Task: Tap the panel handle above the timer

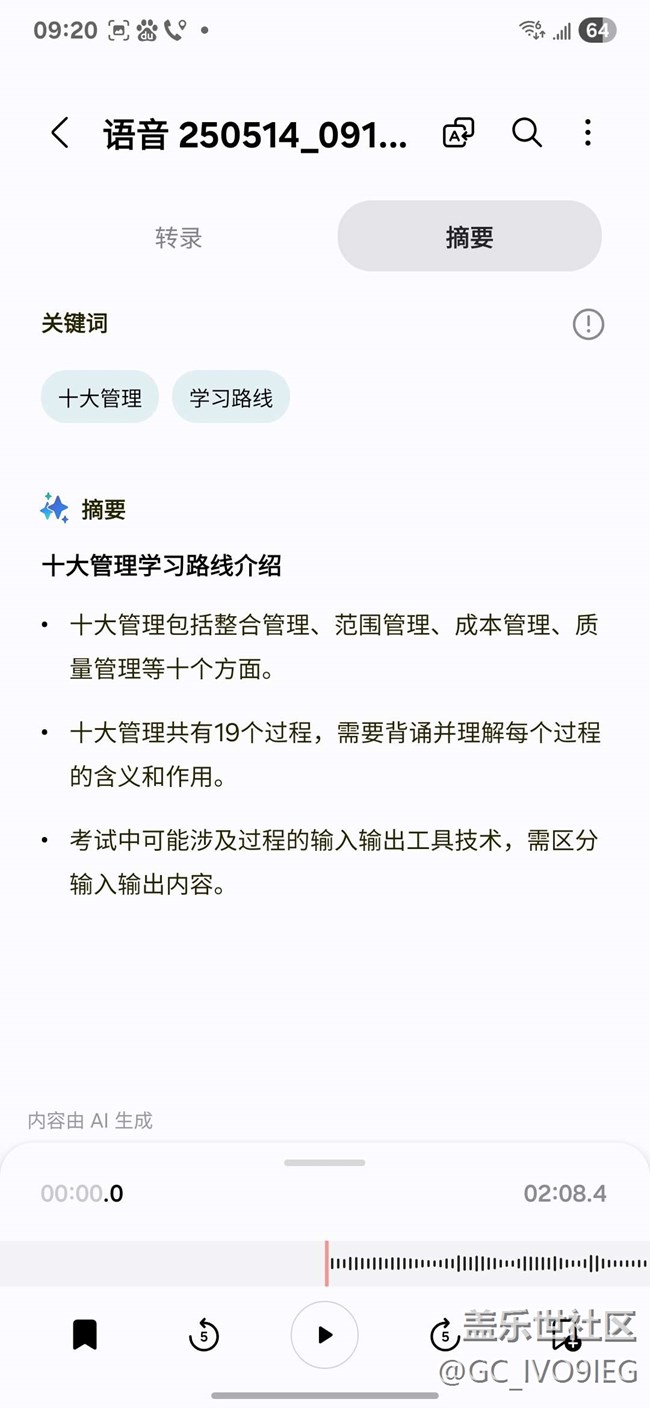Action: click(325, 1163)
